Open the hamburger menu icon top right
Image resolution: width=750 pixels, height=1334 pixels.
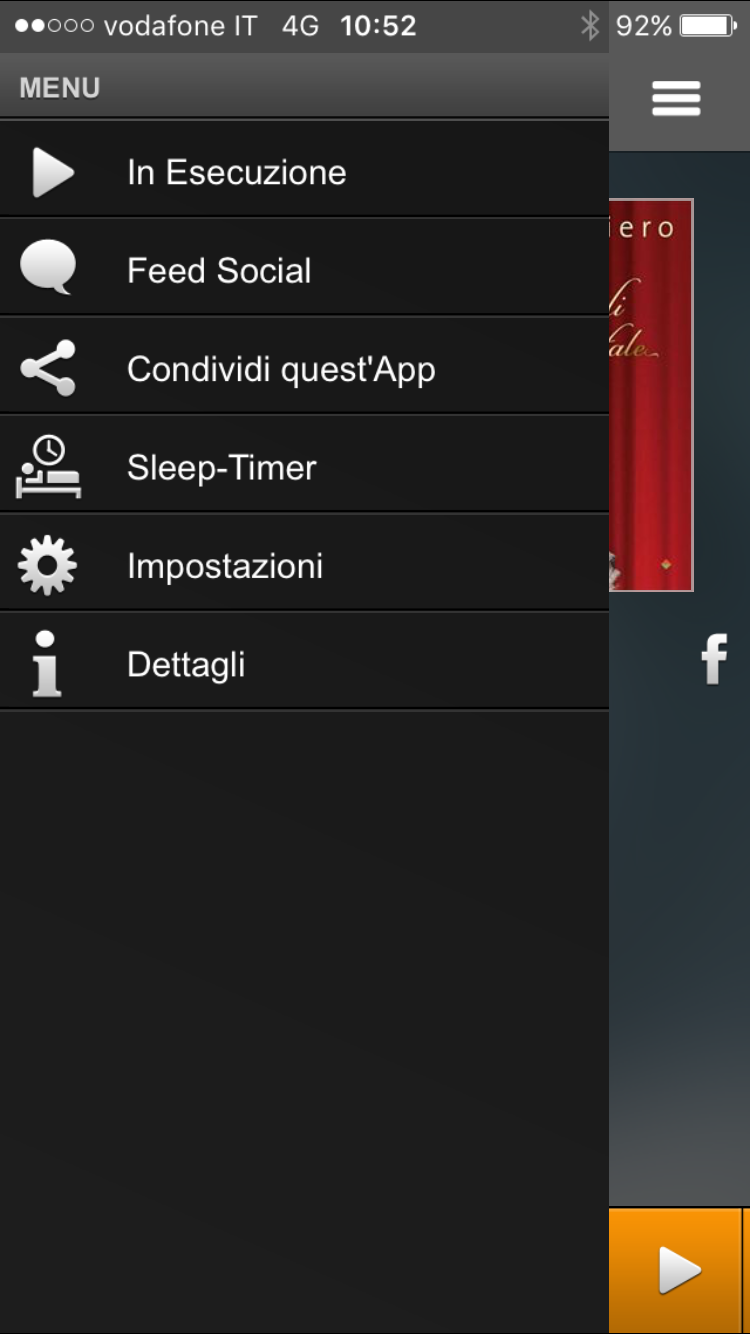click(674, 97)
